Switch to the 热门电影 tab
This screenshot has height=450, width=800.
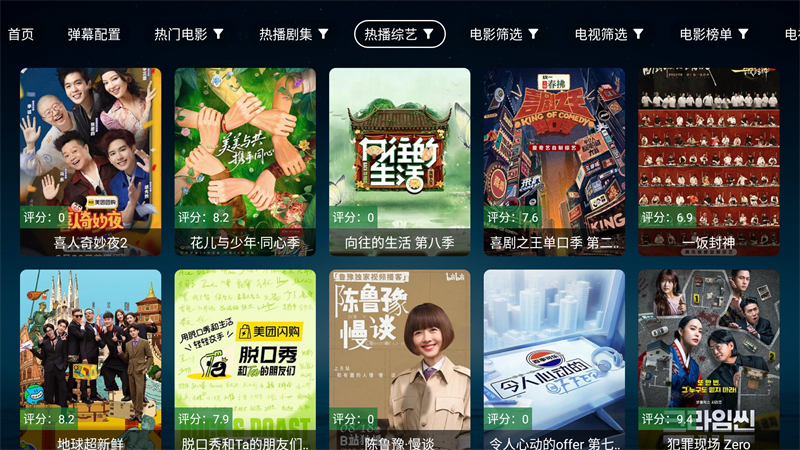tap(188, 34)
